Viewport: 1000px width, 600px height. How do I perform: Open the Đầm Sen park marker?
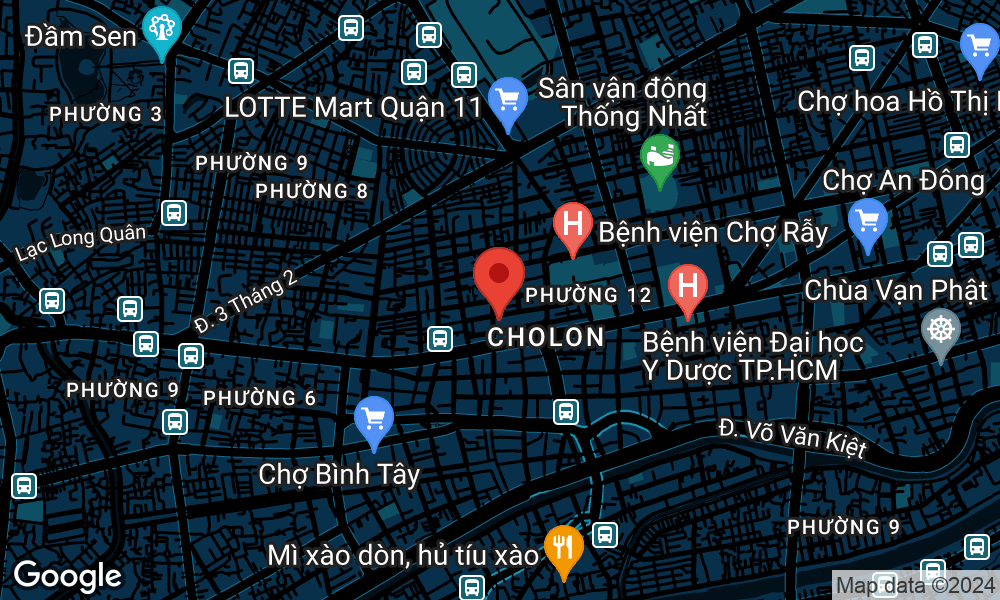(x=162, y=30)
